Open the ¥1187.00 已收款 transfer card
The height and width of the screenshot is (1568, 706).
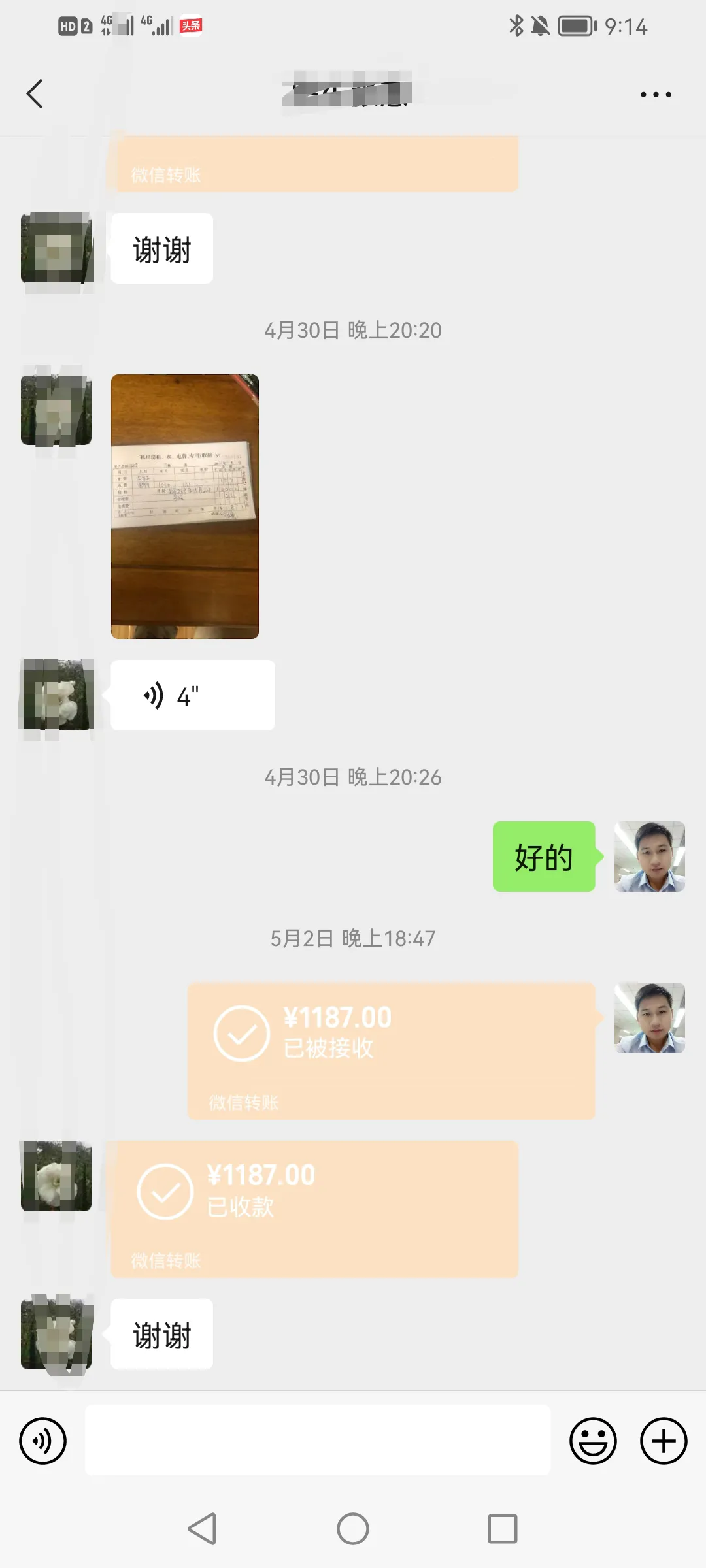tap(314, 1209)
